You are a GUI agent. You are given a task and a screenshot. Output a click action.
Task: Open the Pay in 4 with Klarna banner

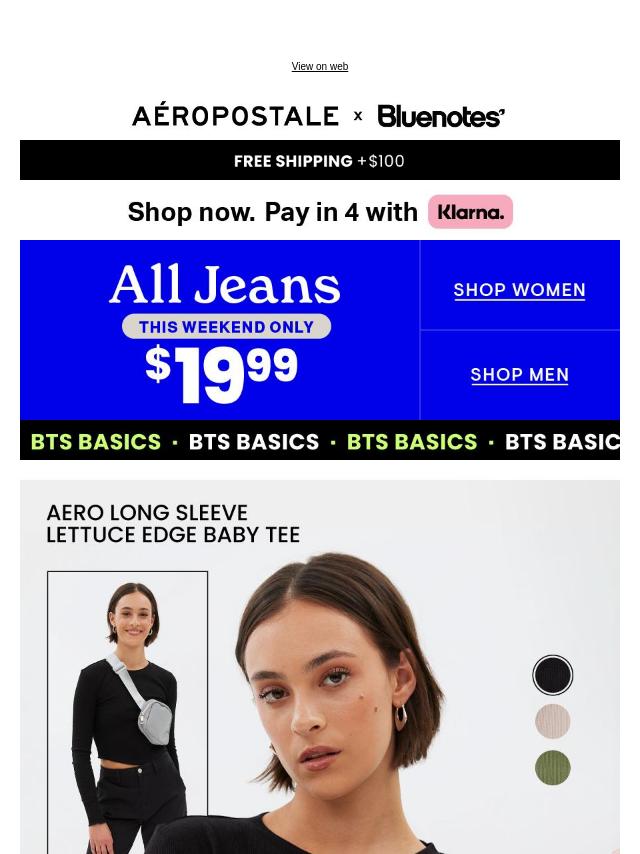click(319, 212)
